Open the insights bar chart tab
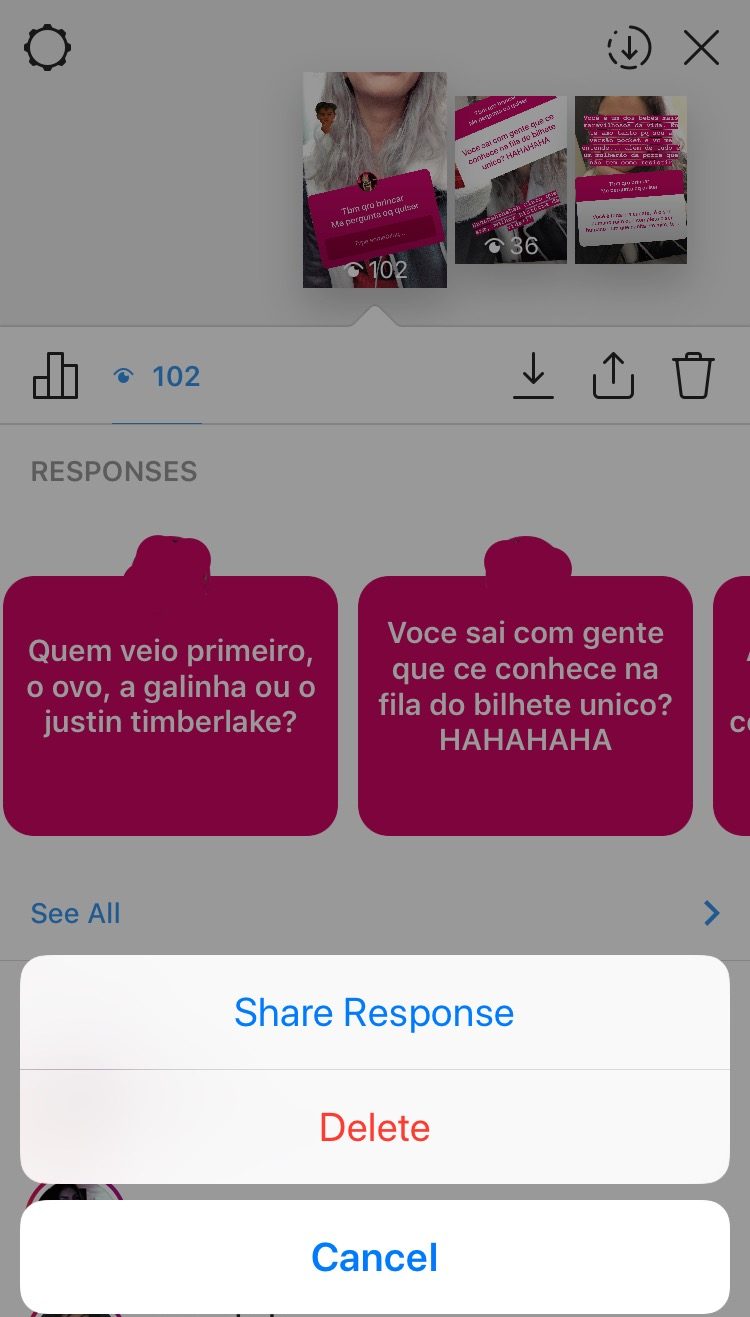Image resolution: width=750 pixels, height=1317 pixels. tap(55, 377)
